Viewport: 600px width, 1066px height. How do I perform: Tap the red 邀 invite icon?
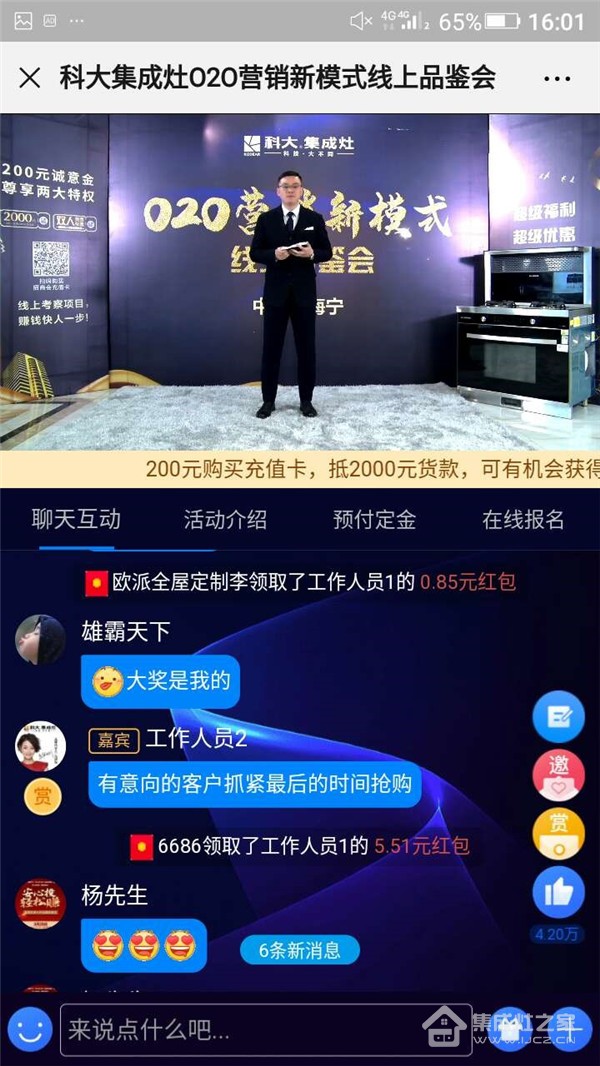pyautogui.click(x=558, y=774)
